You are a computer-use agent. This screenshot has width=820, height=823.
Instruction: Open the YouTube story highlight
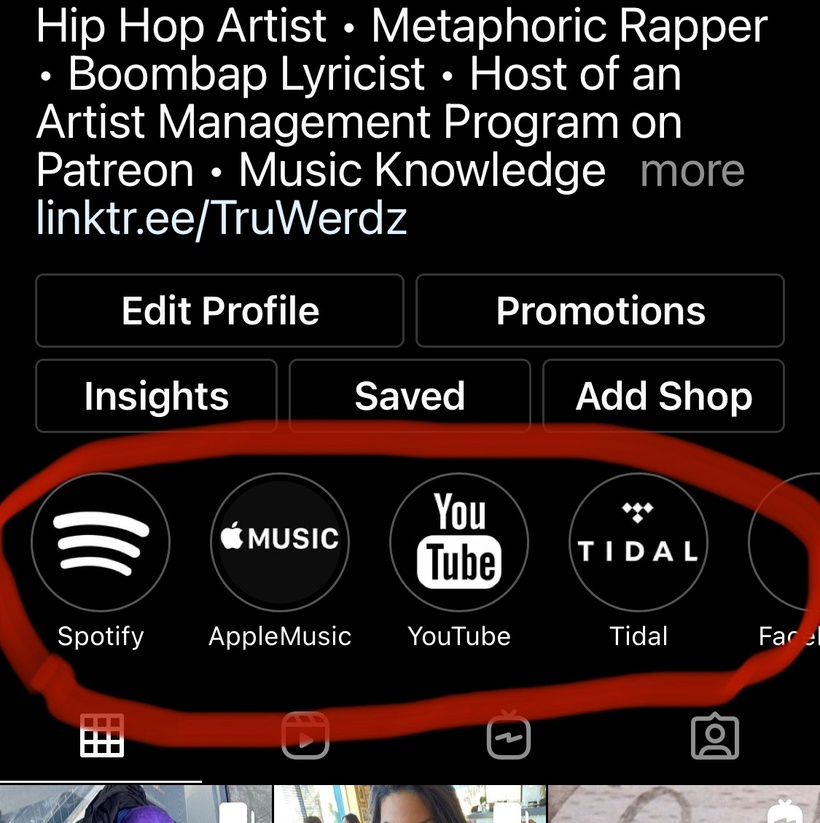point(459,542)
